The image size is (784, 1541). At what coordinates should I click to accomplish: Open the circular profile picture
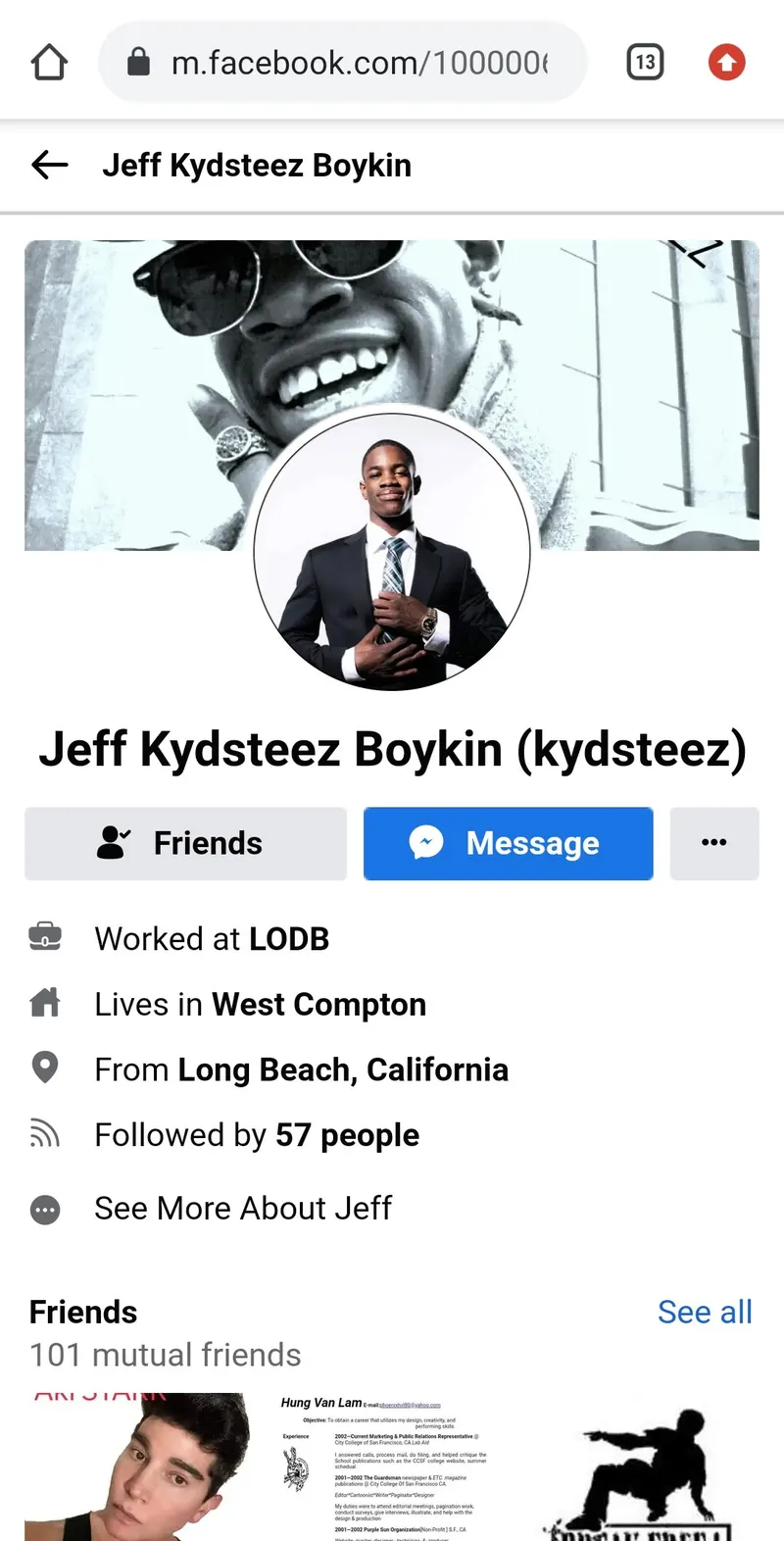pos(392,552)
